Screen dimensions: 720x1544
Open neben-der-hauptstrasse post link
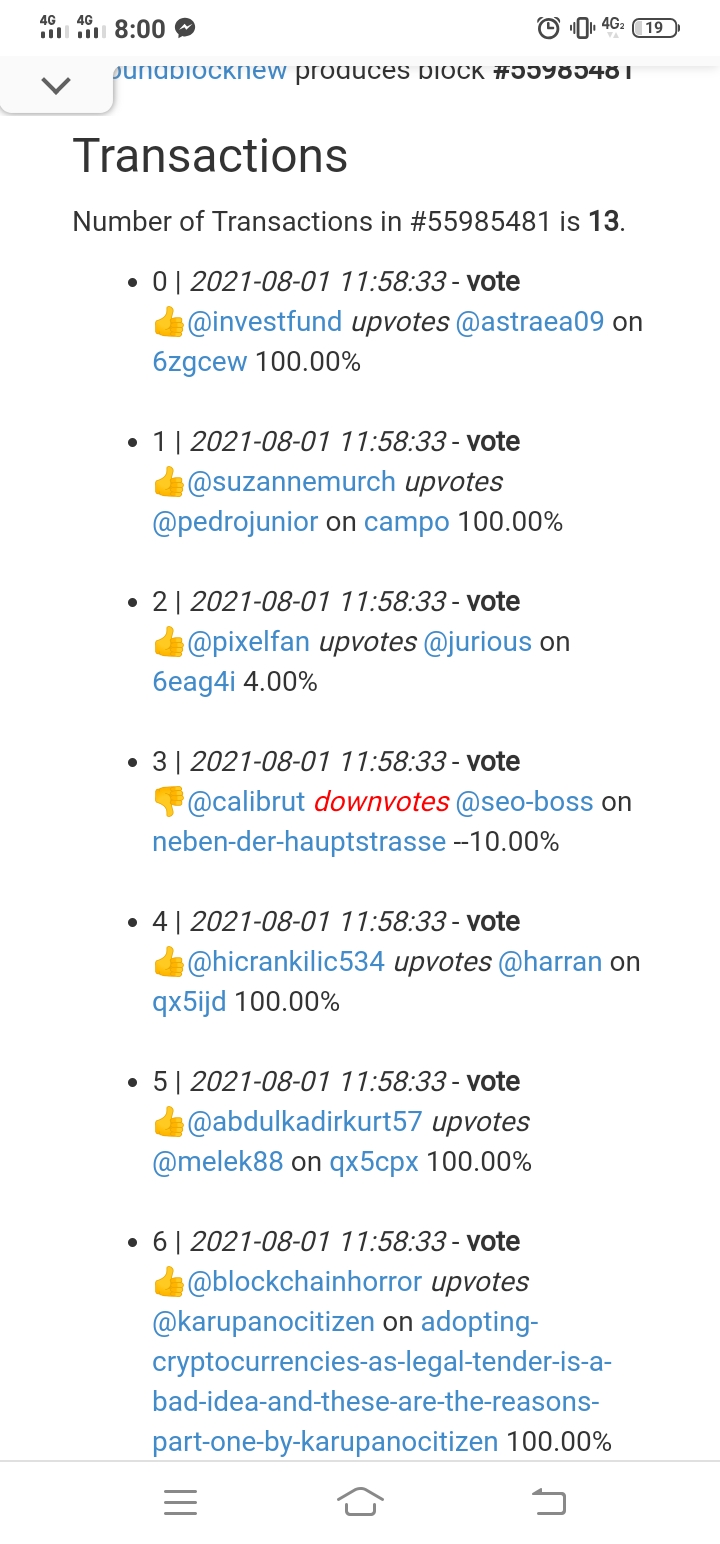pyautogui.click(x=298, y=842)
